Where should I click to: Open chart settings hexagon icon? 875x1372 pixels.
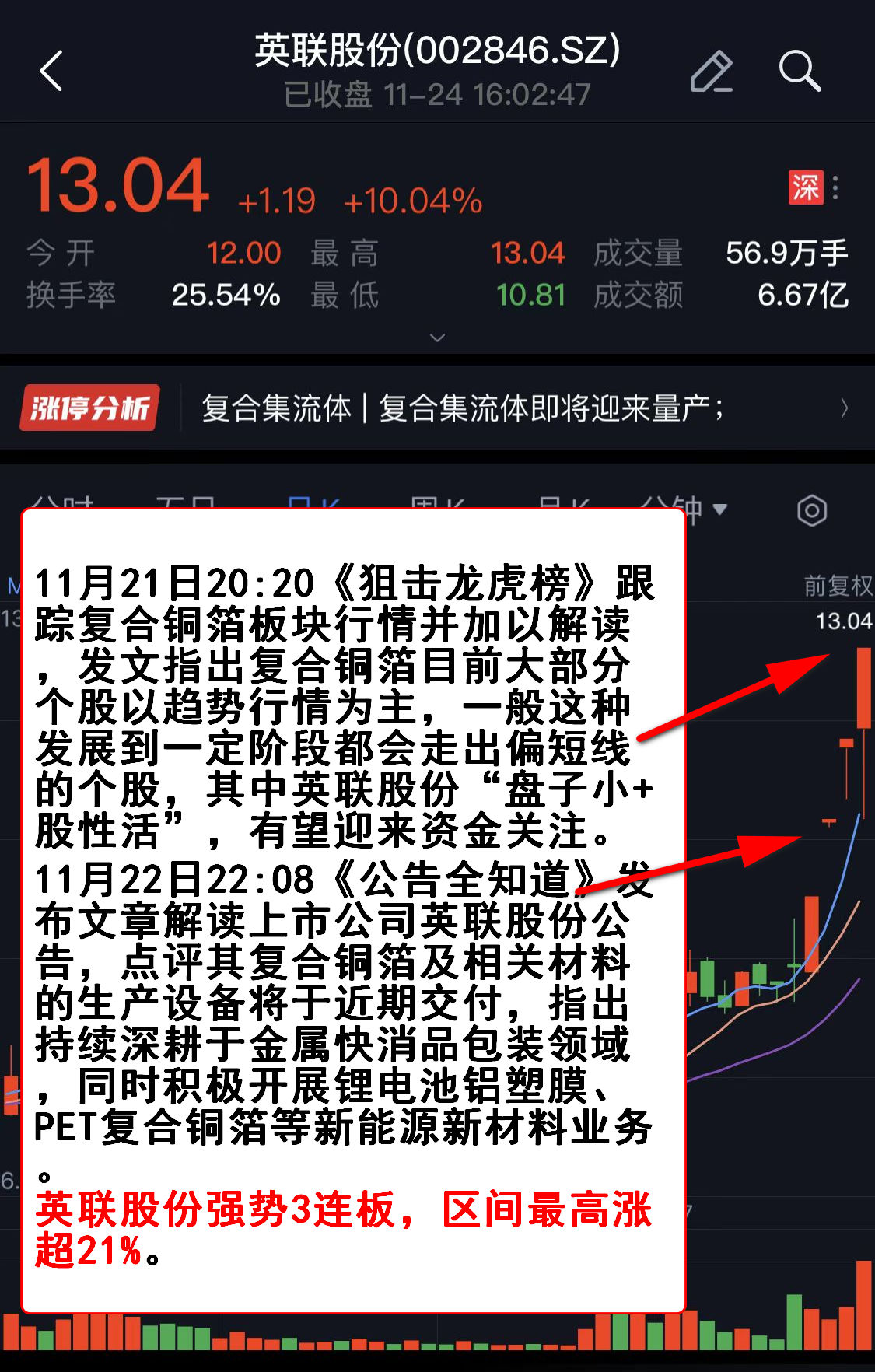[x=812, y=510]
